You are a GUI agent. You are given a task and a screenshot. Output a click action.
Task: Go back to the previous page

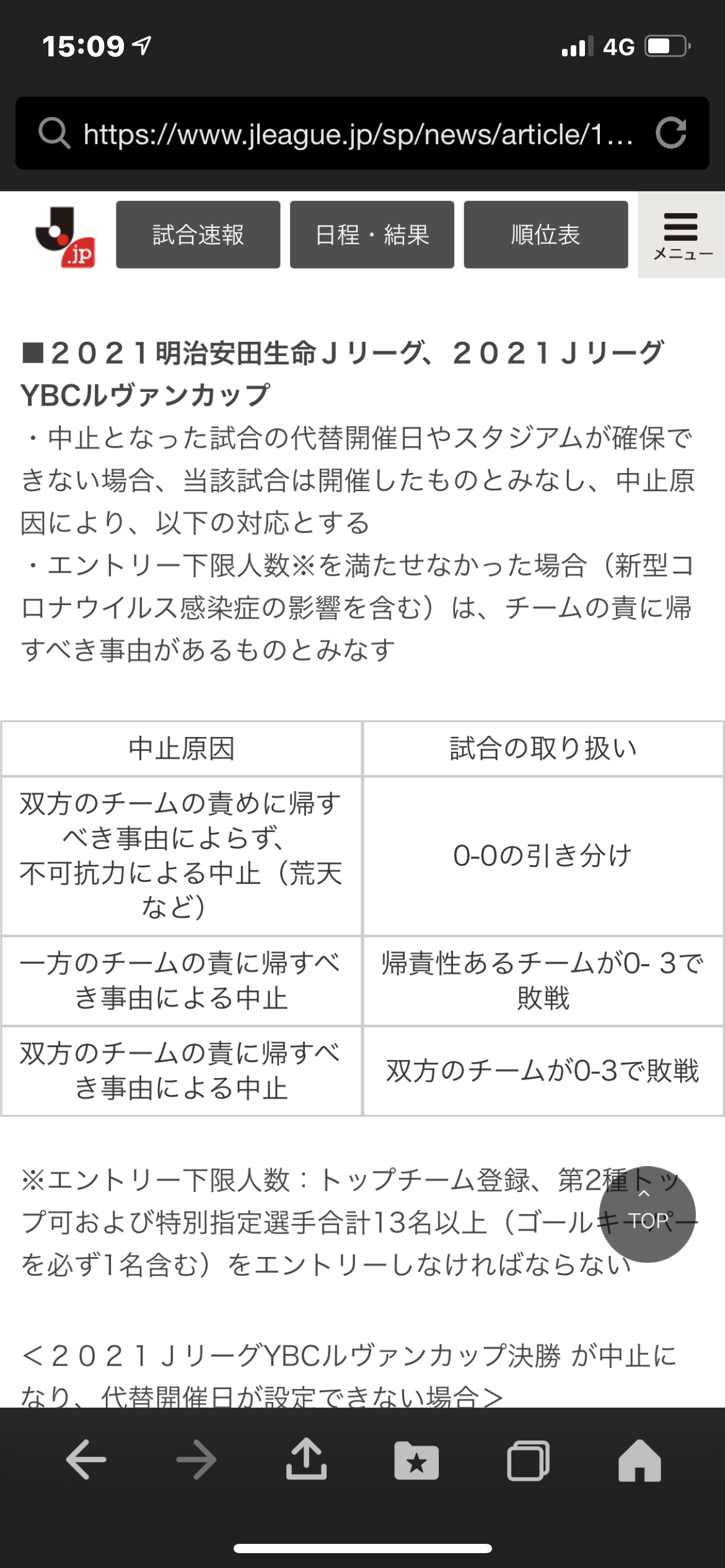(x=86, y=1460)
